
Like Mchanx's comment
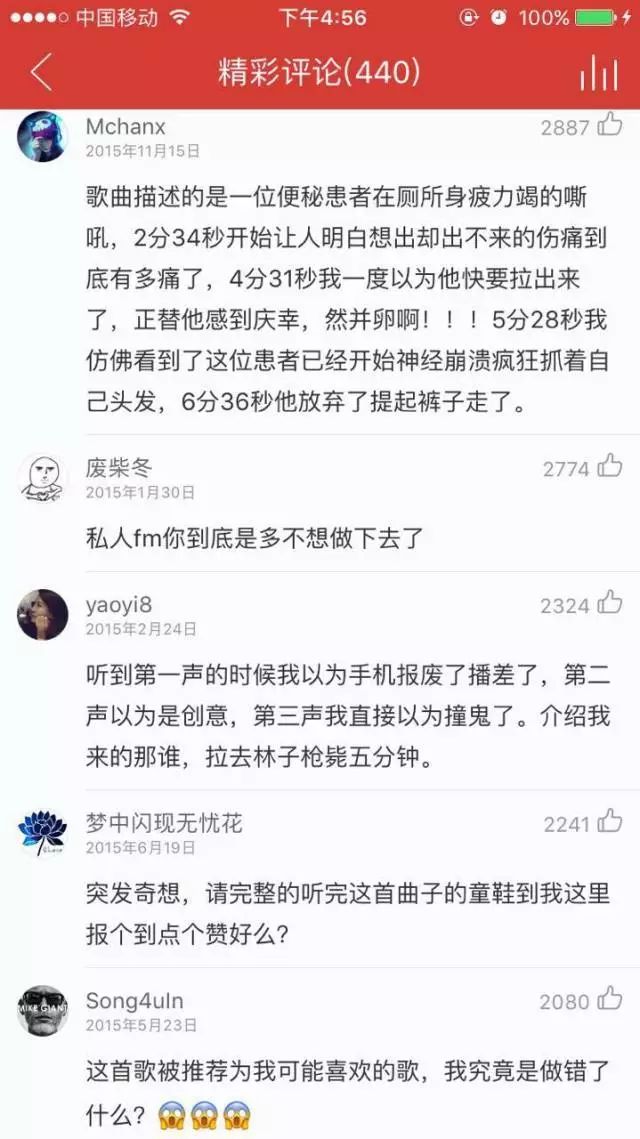609,126
